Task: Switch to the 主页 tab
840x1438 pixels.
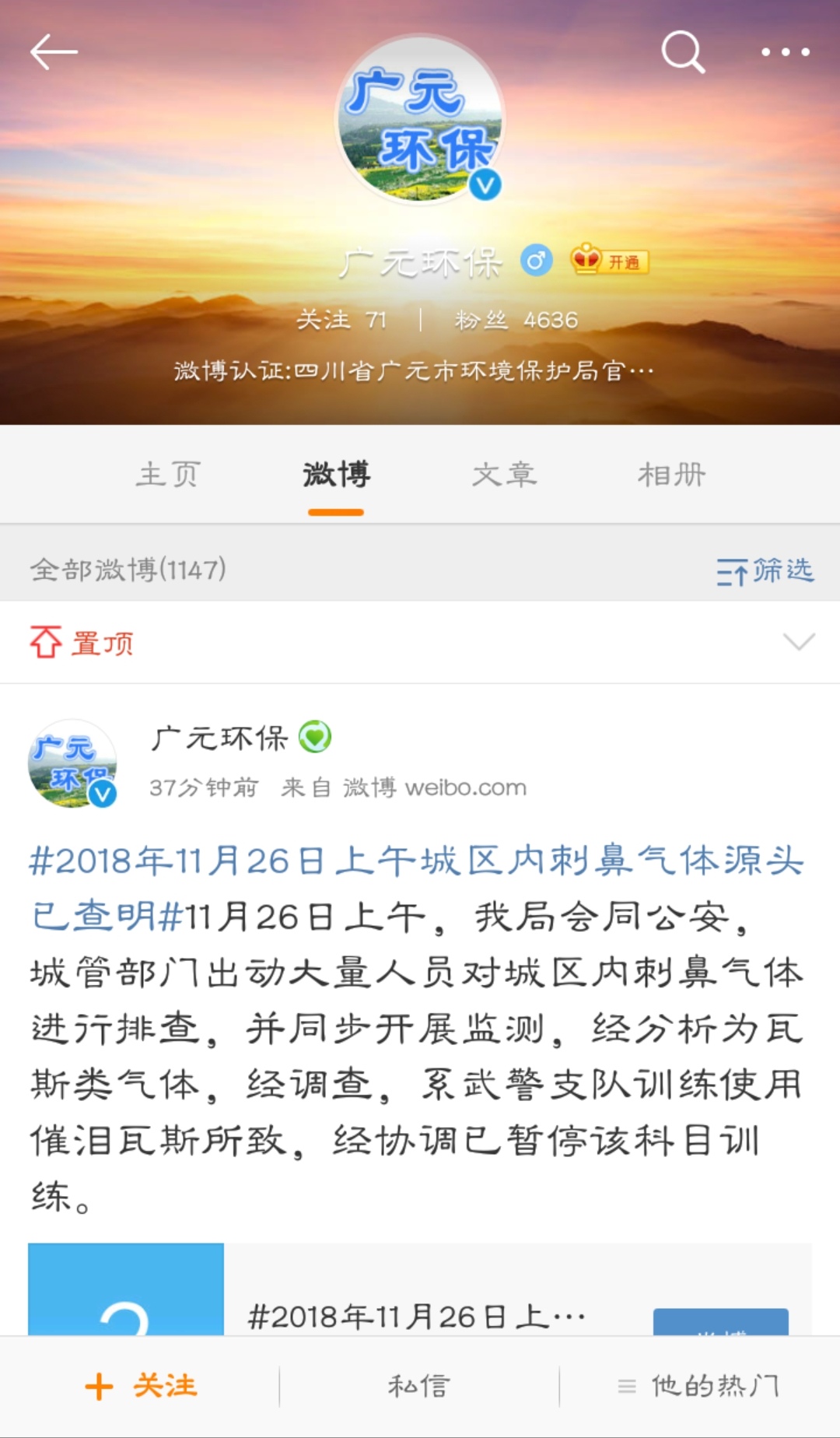Action: tap(168, 474)
